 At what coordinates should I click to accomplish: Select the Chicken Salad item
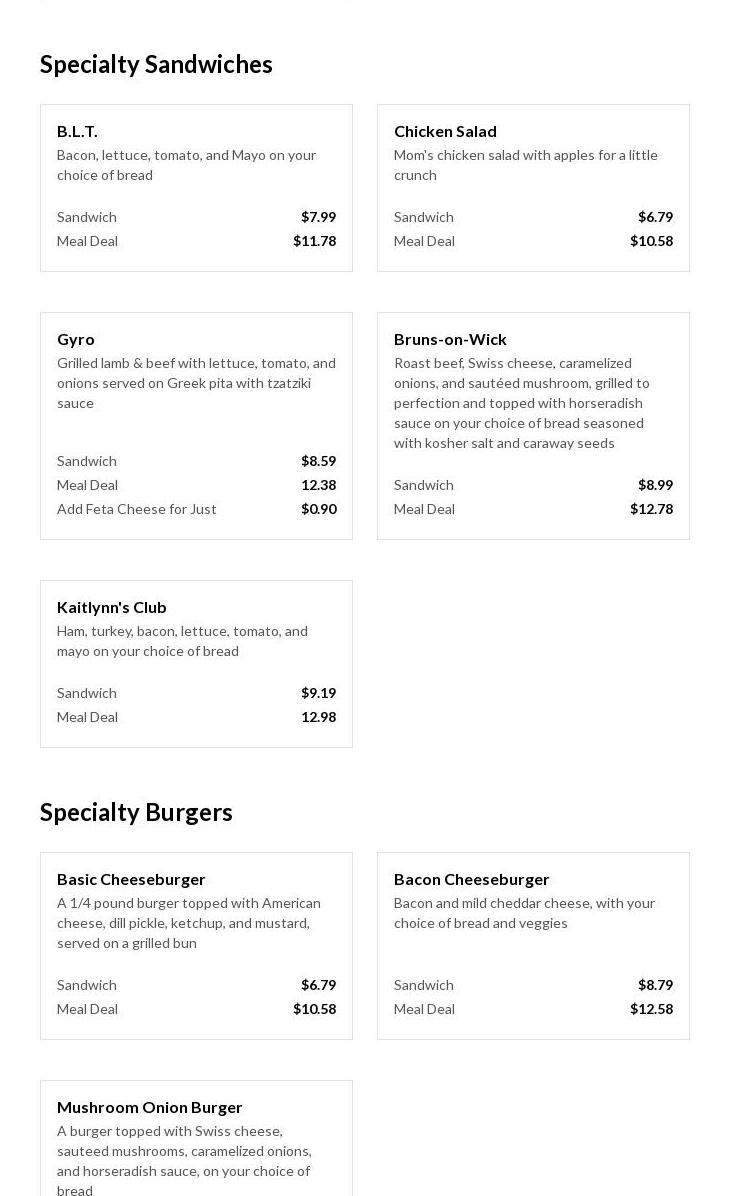533,187
